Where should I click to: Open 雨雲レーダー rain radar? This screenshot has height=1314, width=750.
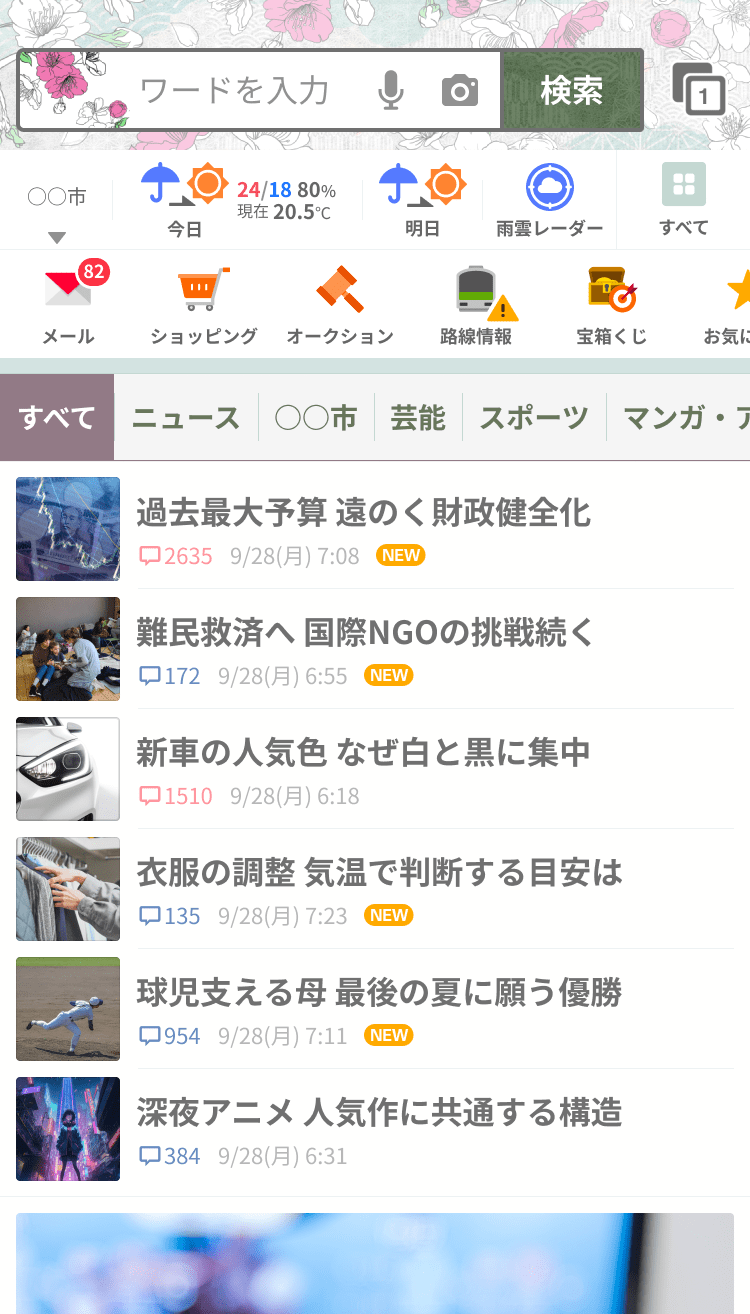pos(550,200)
